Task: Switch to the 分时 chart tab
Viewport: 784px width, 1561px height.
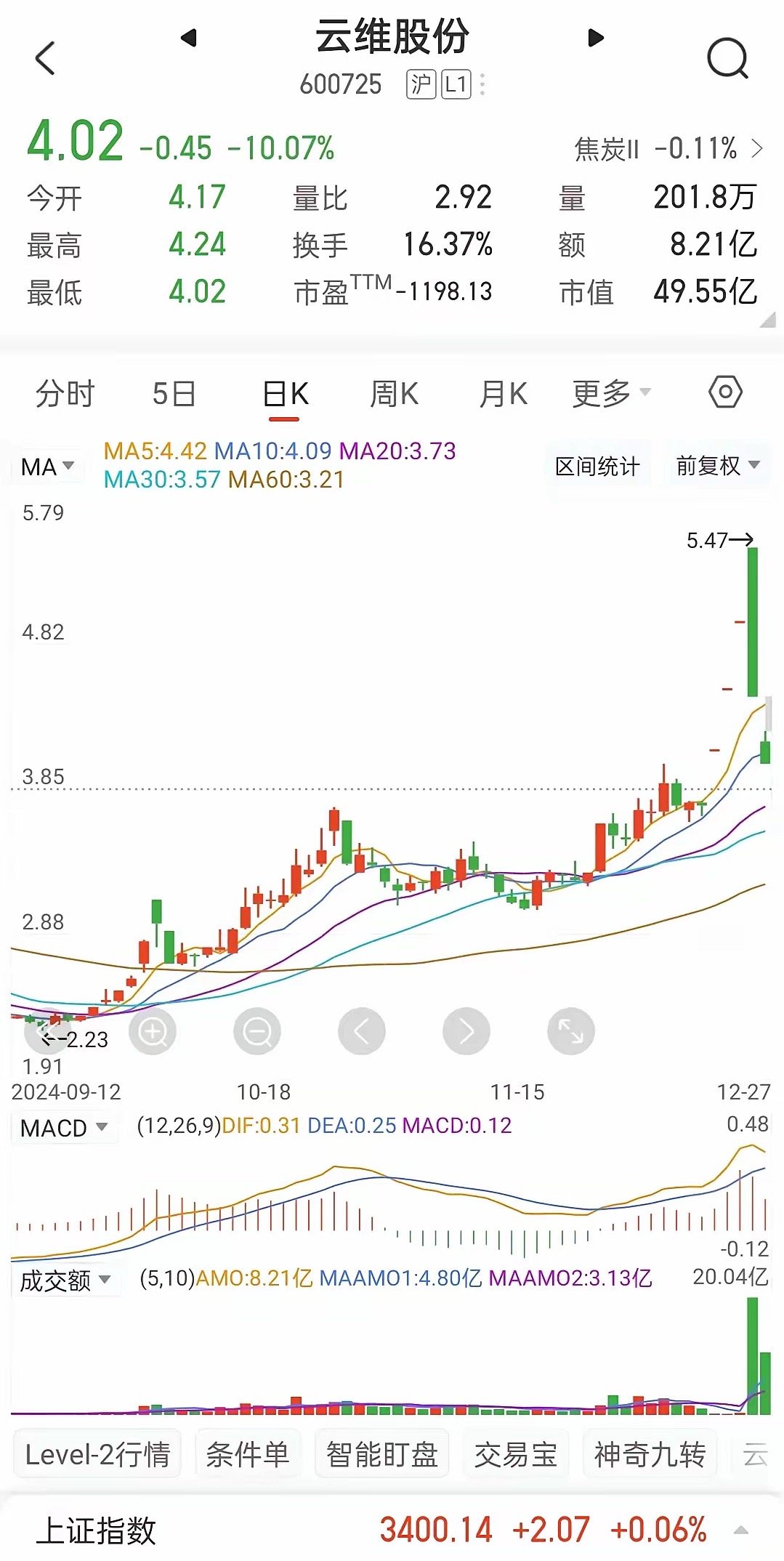Action: [65, 394]
